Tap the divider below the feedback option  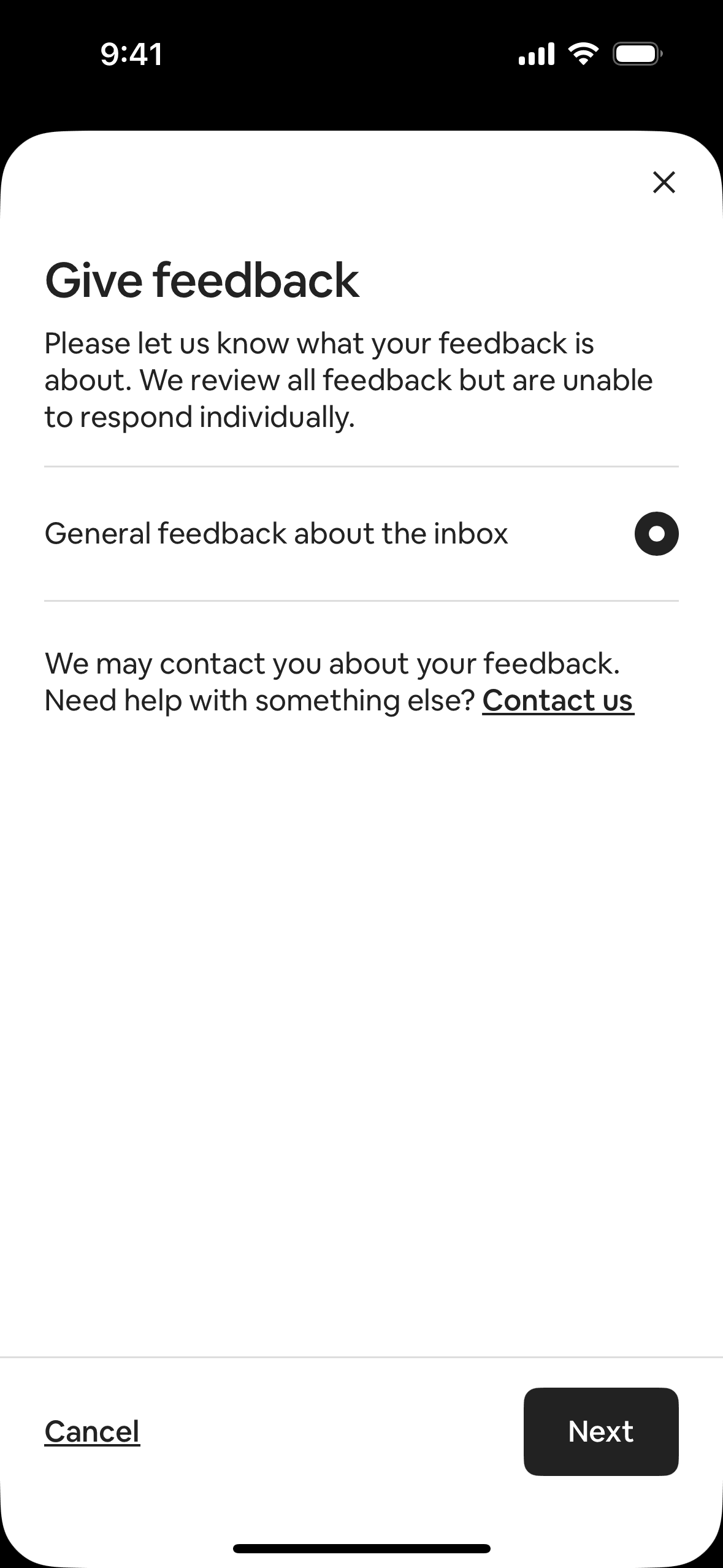361,600
